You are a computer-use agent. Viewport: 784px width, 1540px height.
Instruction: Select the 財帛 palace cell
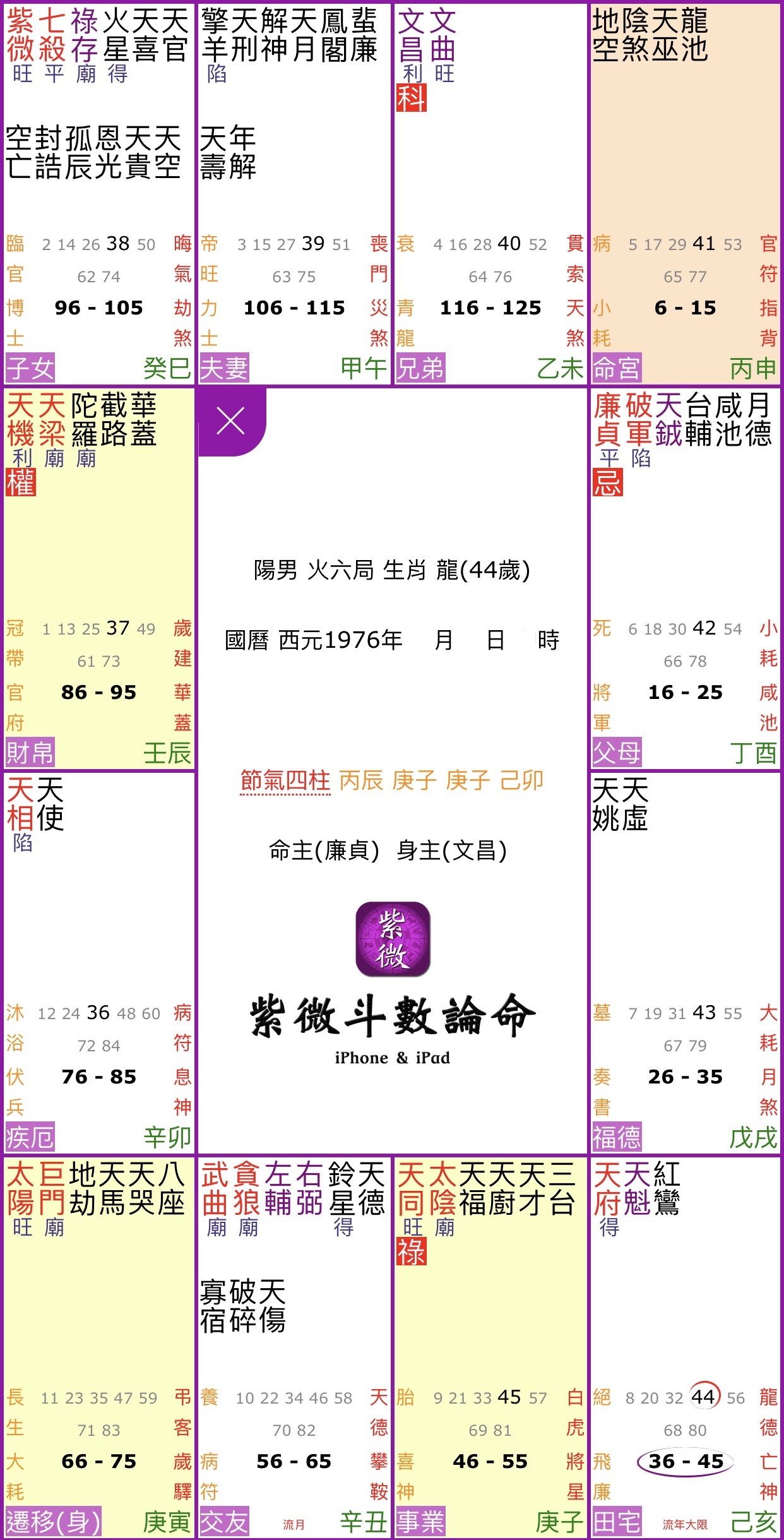99,578
